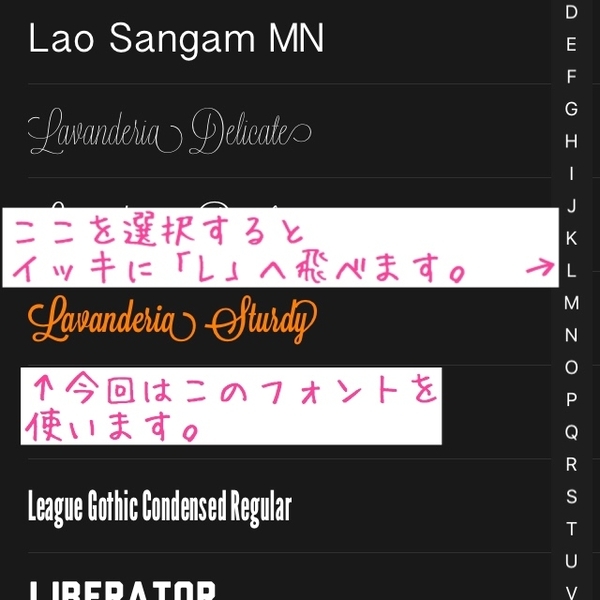Select League Gothic Condensed Regular font

click(x=160, y=507)
